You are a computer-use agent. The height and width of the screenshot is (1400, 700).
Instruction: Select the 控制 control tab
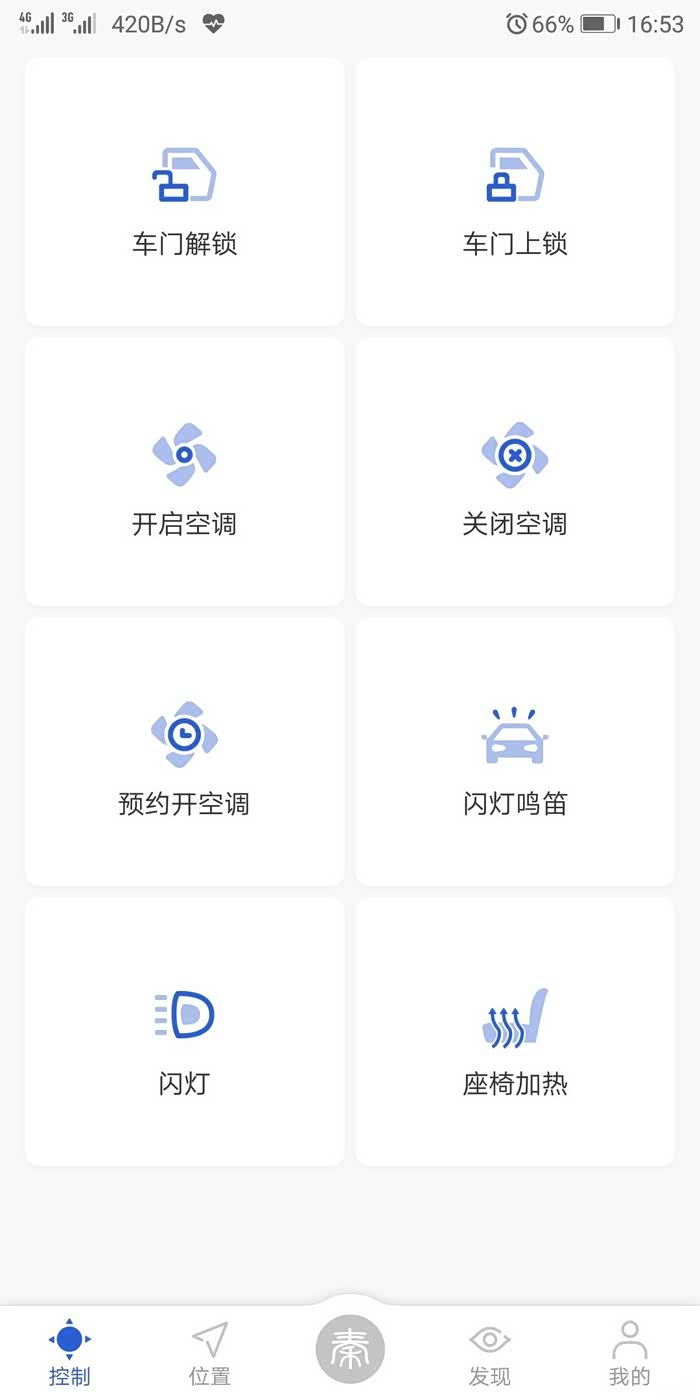pyautogui.click(x=70, y=1352)
